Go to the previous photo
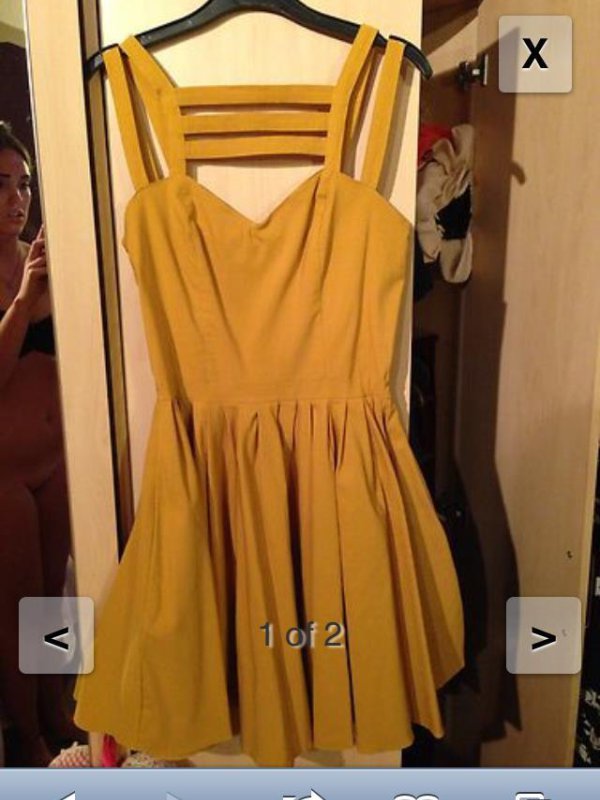This screenshot has width=600, height=800. [56, 635]
